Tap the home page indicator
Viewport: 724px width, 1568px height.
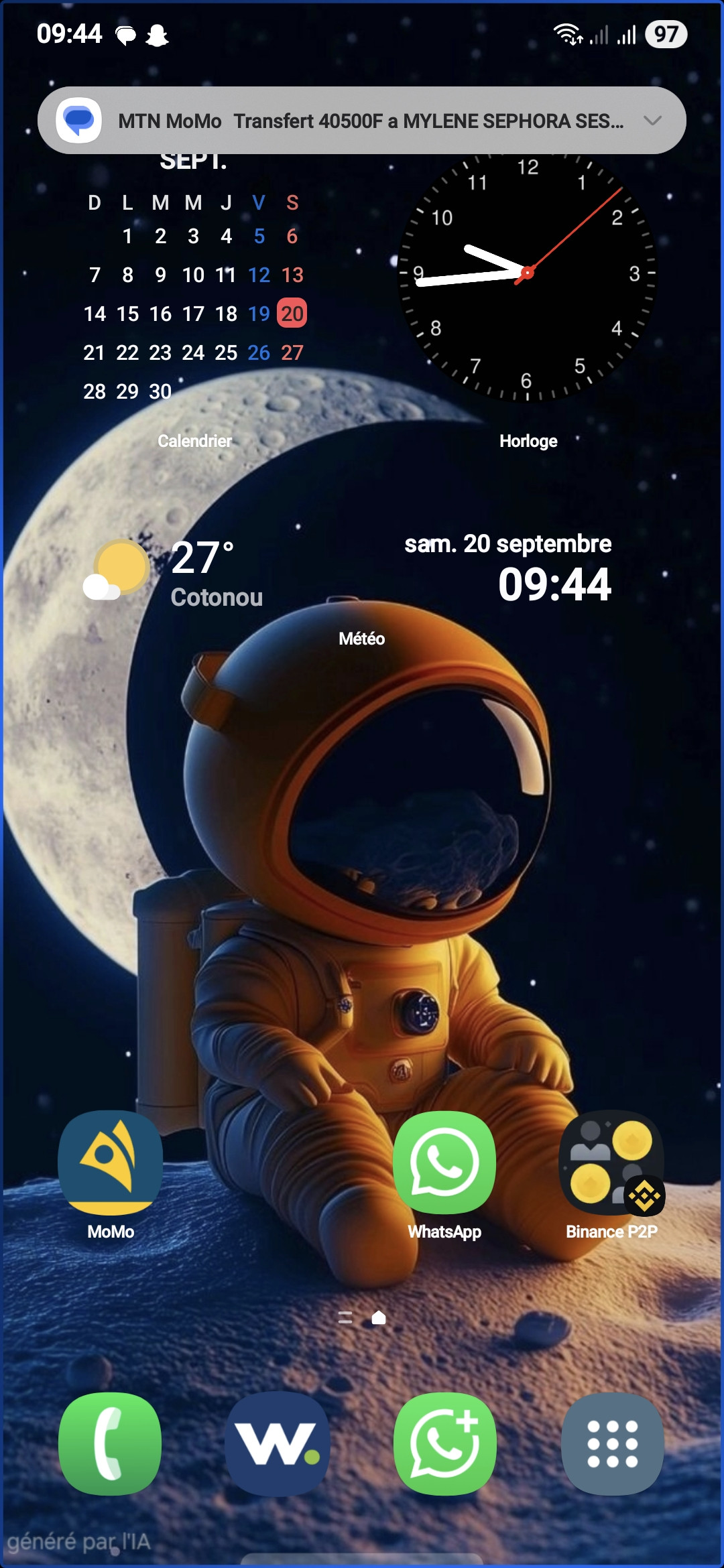379,1318
